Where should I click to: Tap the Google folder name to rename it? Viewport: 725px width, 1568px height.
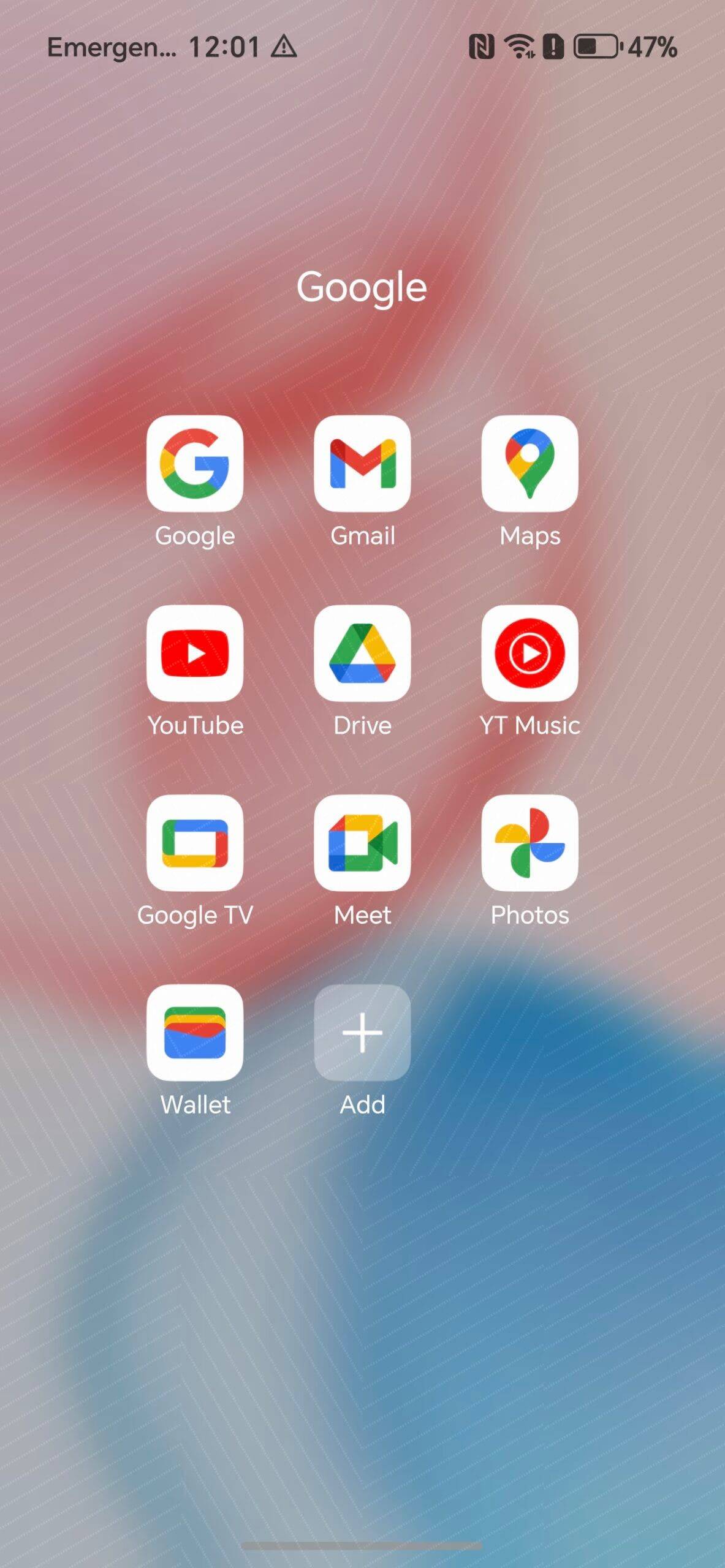tap(362, 287)
